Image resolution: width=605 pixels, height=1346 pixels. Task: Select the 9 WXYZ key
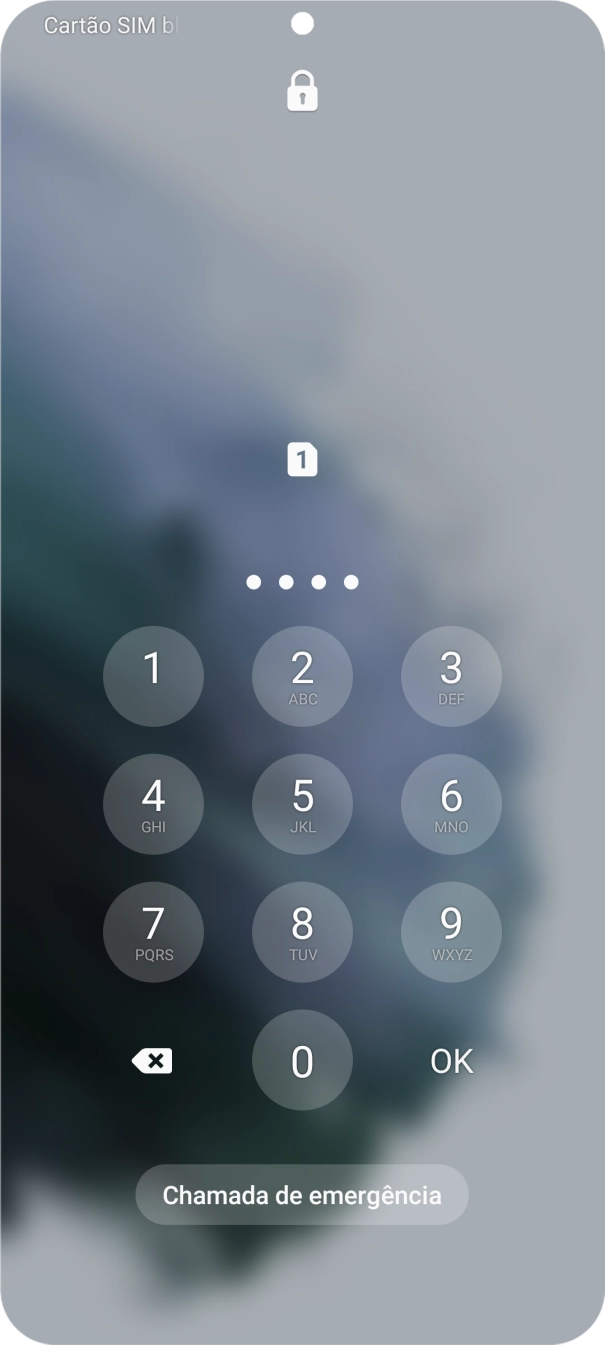tap(451, 932)
